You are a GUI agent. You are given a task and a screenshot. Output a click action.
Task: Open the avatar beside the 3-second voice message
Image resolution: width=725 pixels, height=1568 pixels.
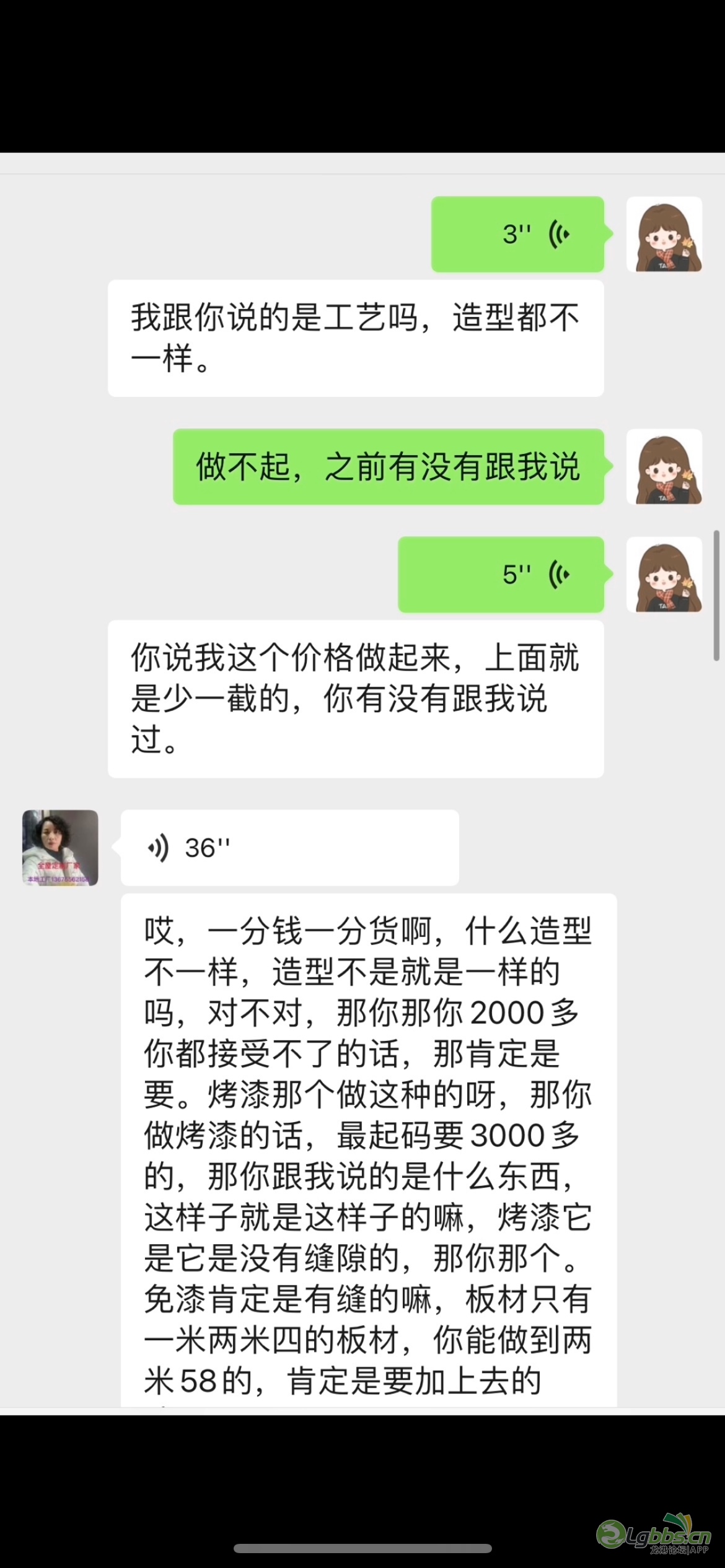coord(664,235)
